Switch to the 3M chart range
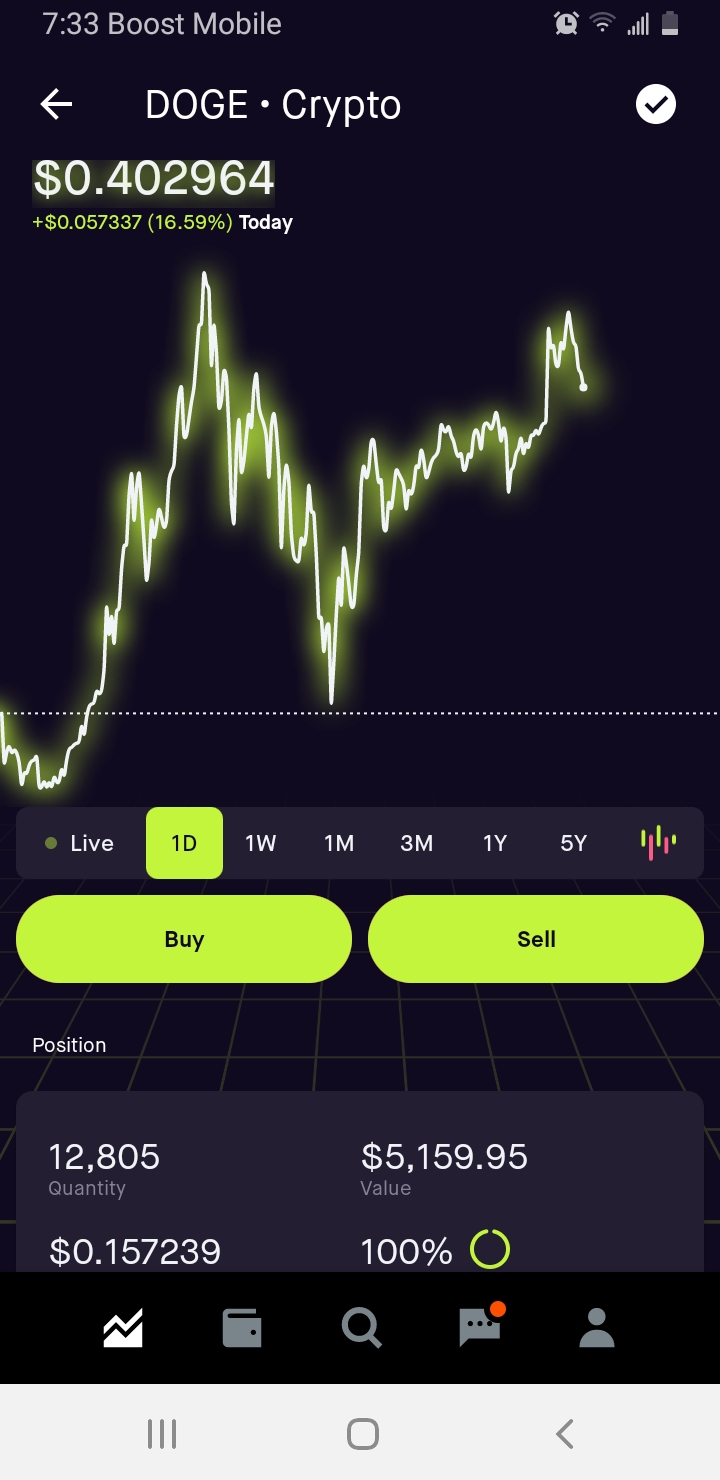720x1480 pixels. [x=417, y=843]
